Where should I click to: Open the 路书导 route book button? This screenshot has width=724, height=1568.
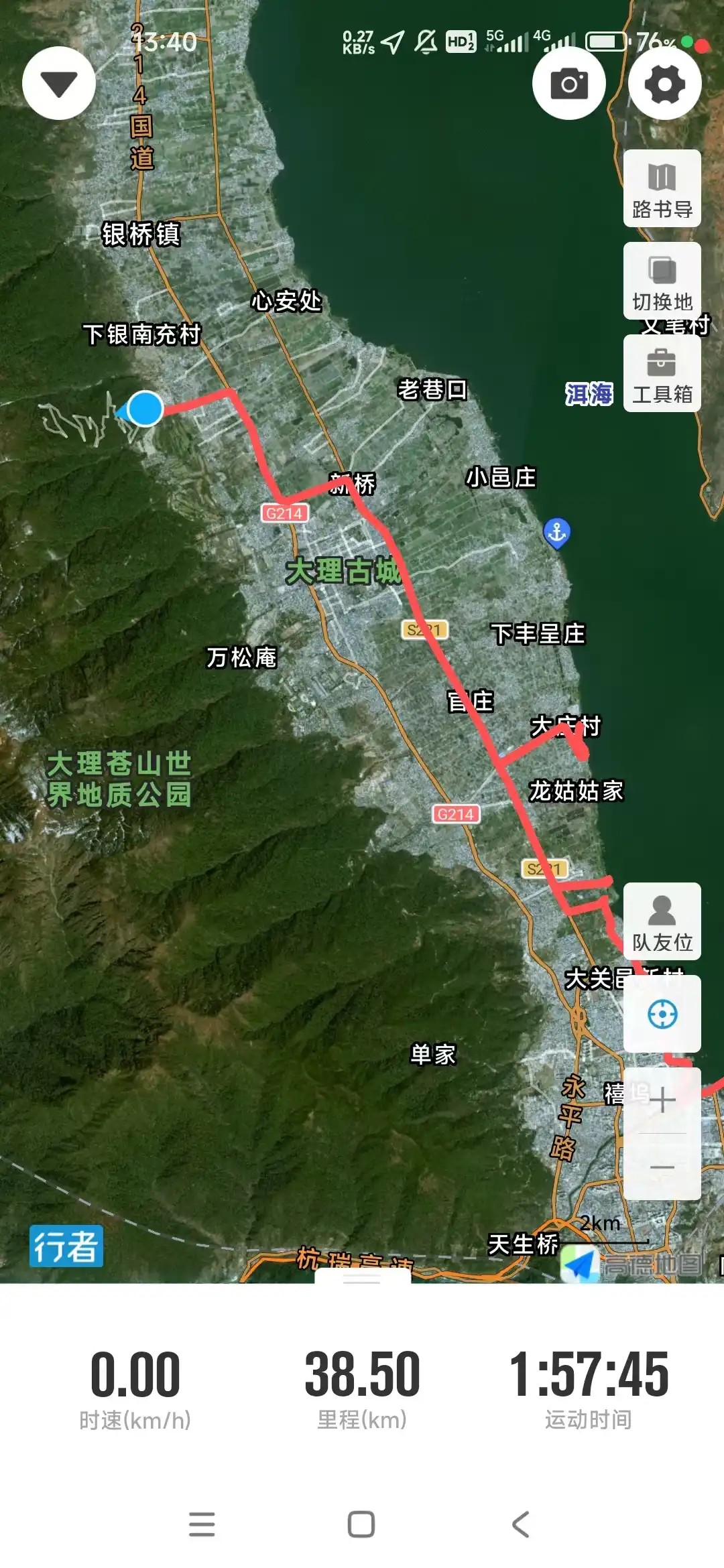pos(662,188)
